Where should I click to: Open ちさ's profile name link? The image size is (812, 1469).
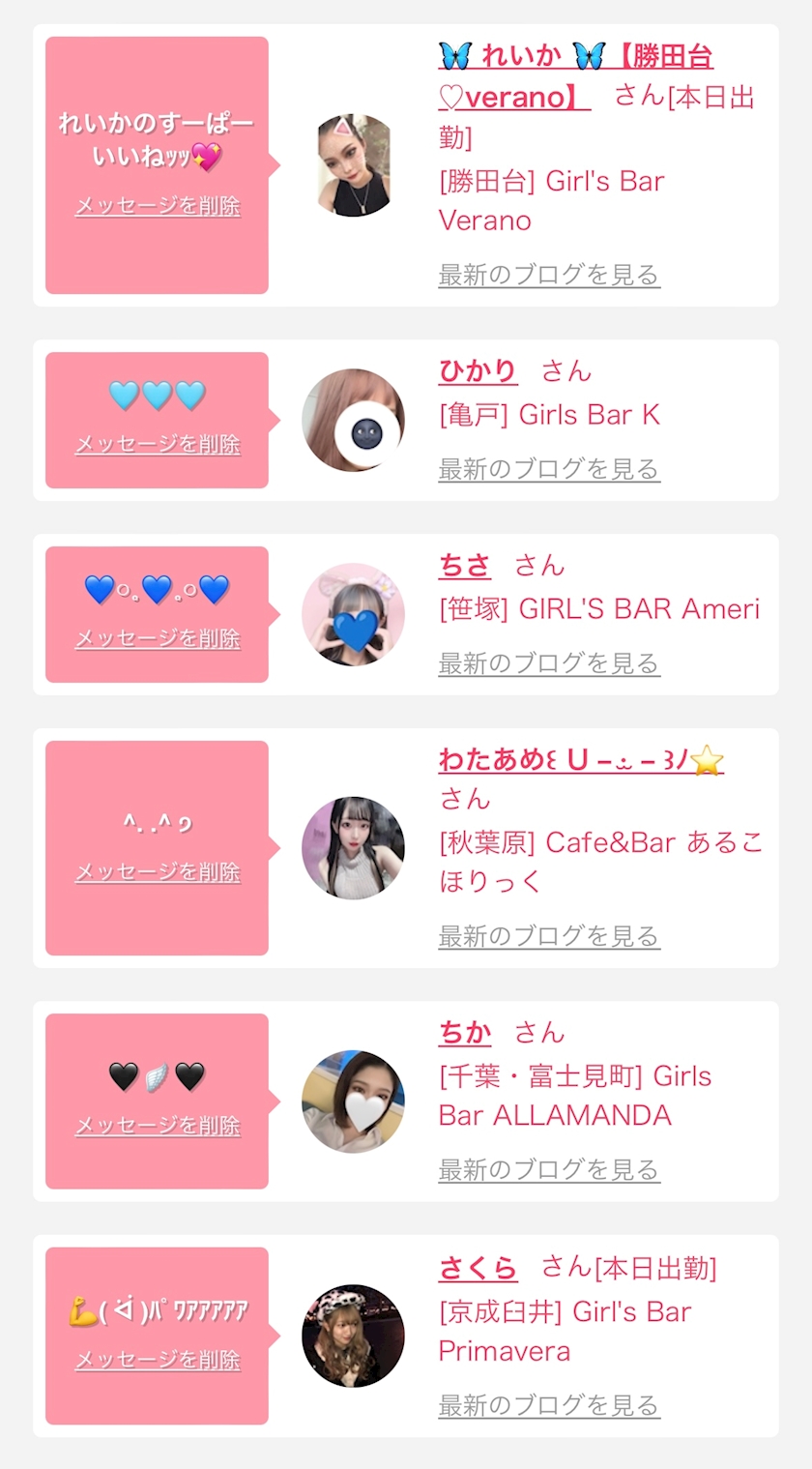tap(465, 566)
